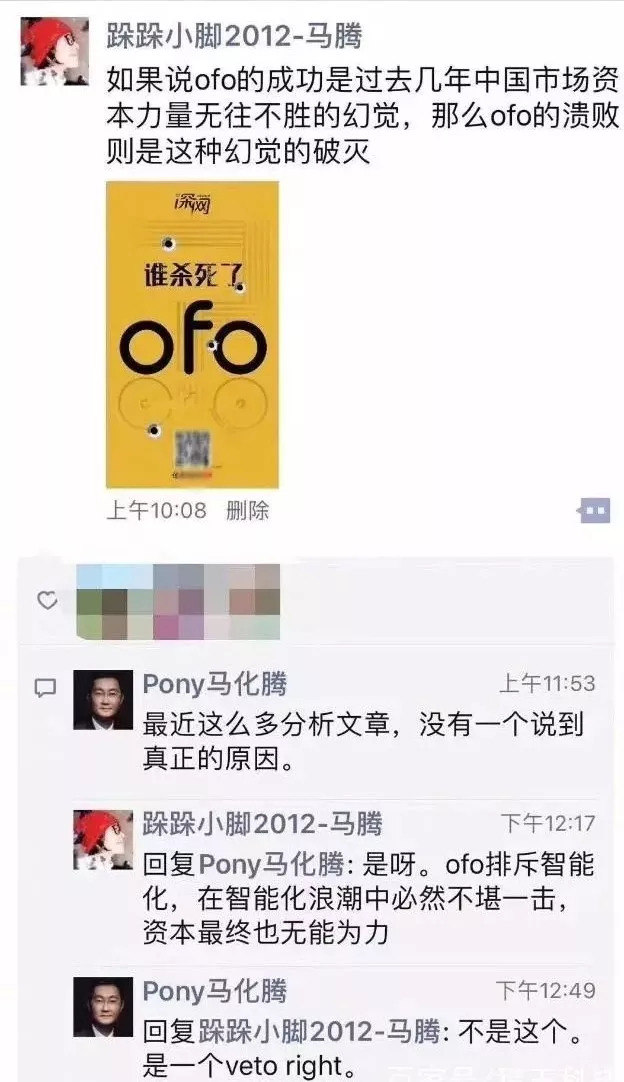
Task: Open the like and comment action button
Action: [x=593, y=511]
